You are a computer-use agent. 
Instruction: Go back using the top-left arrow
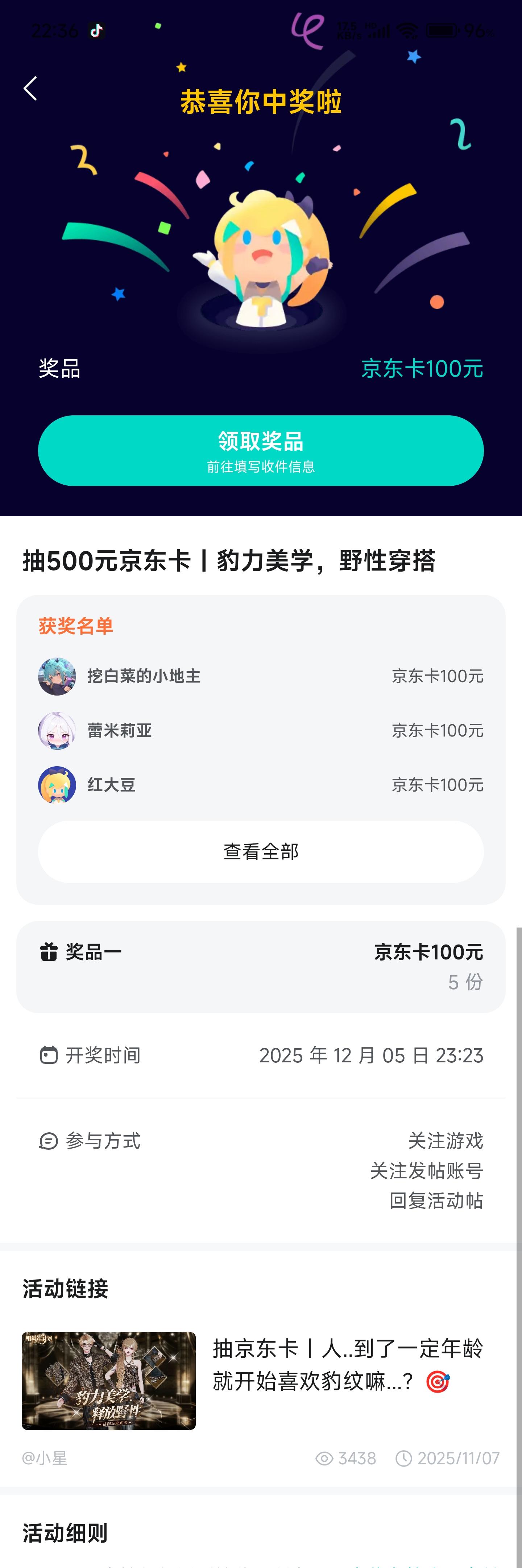pos(30,89)
